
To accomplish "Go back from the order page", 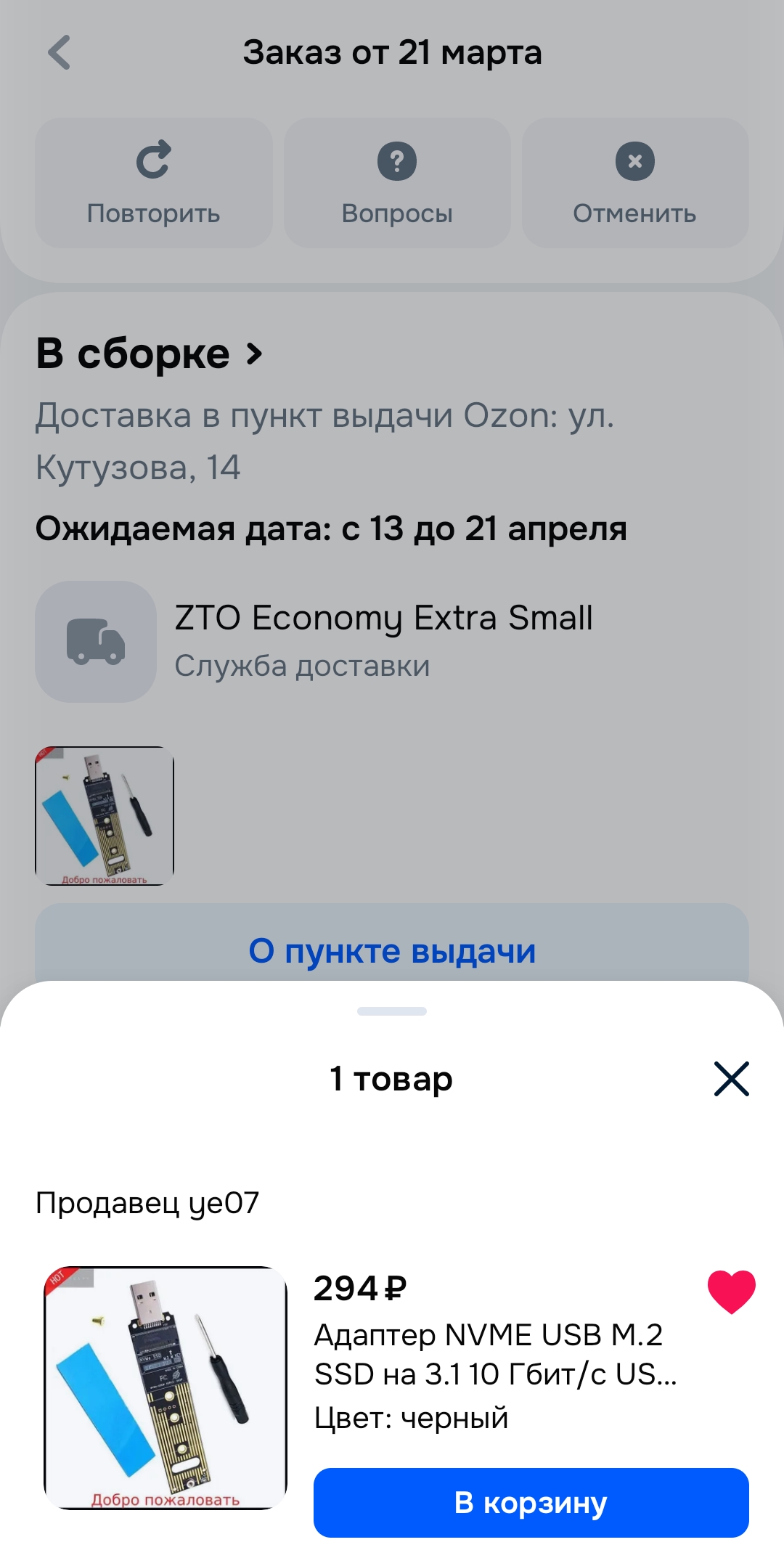I will (x=60, y=52).
